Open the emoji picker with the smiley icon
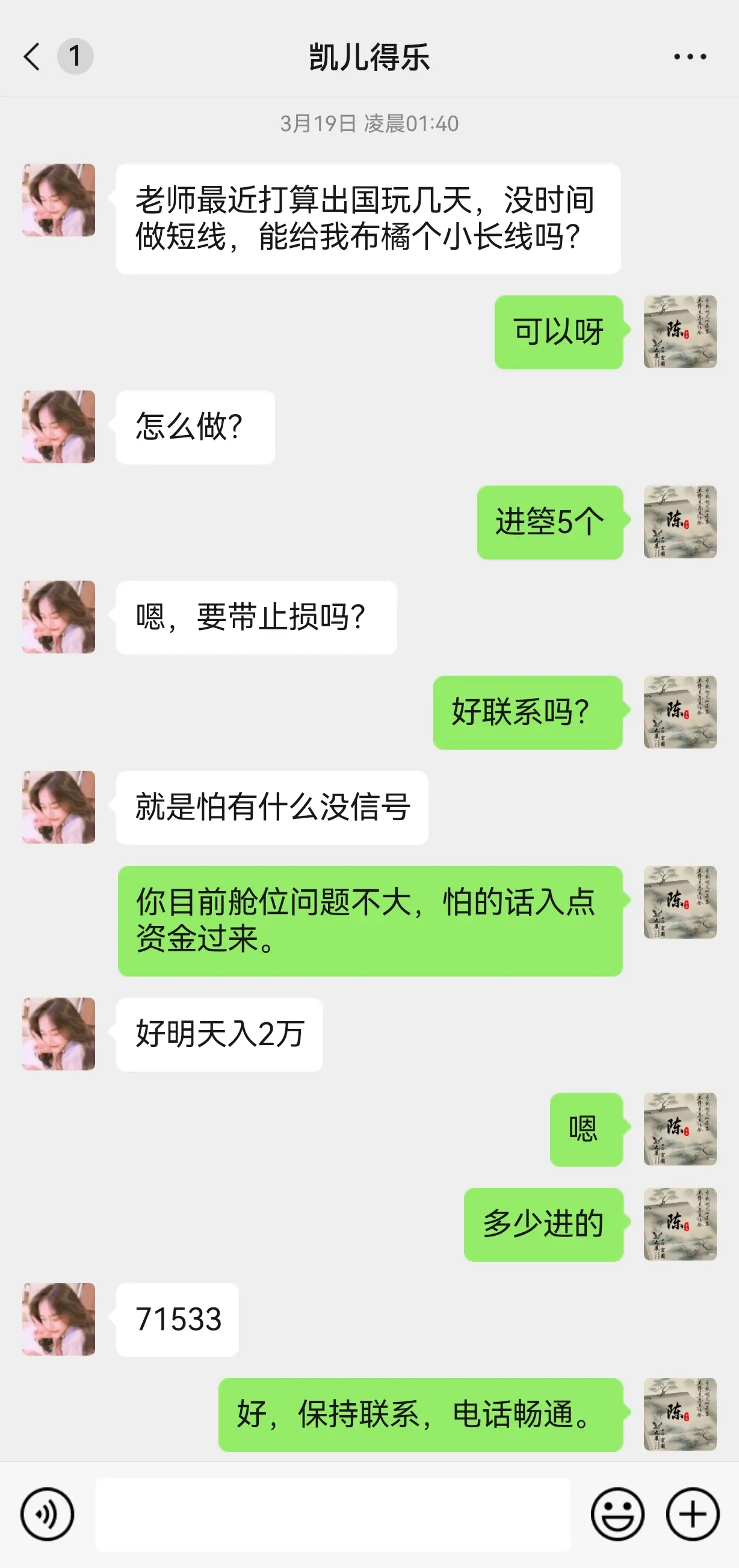The width and height of the screenshot is (739, 1568). [617, 1514]
